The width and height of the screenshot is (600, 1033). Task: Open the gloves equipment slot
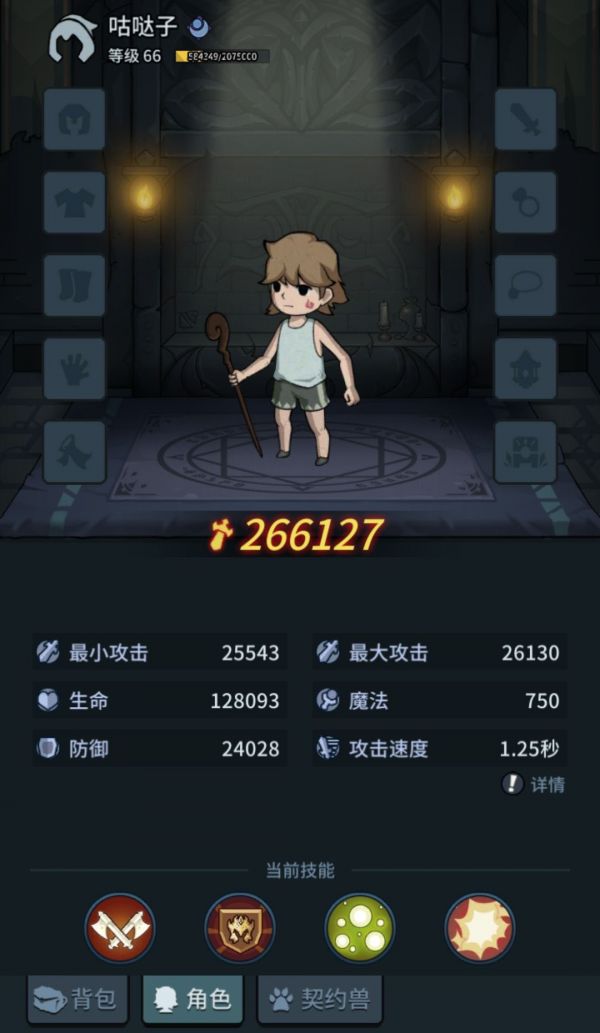(75, 369)
